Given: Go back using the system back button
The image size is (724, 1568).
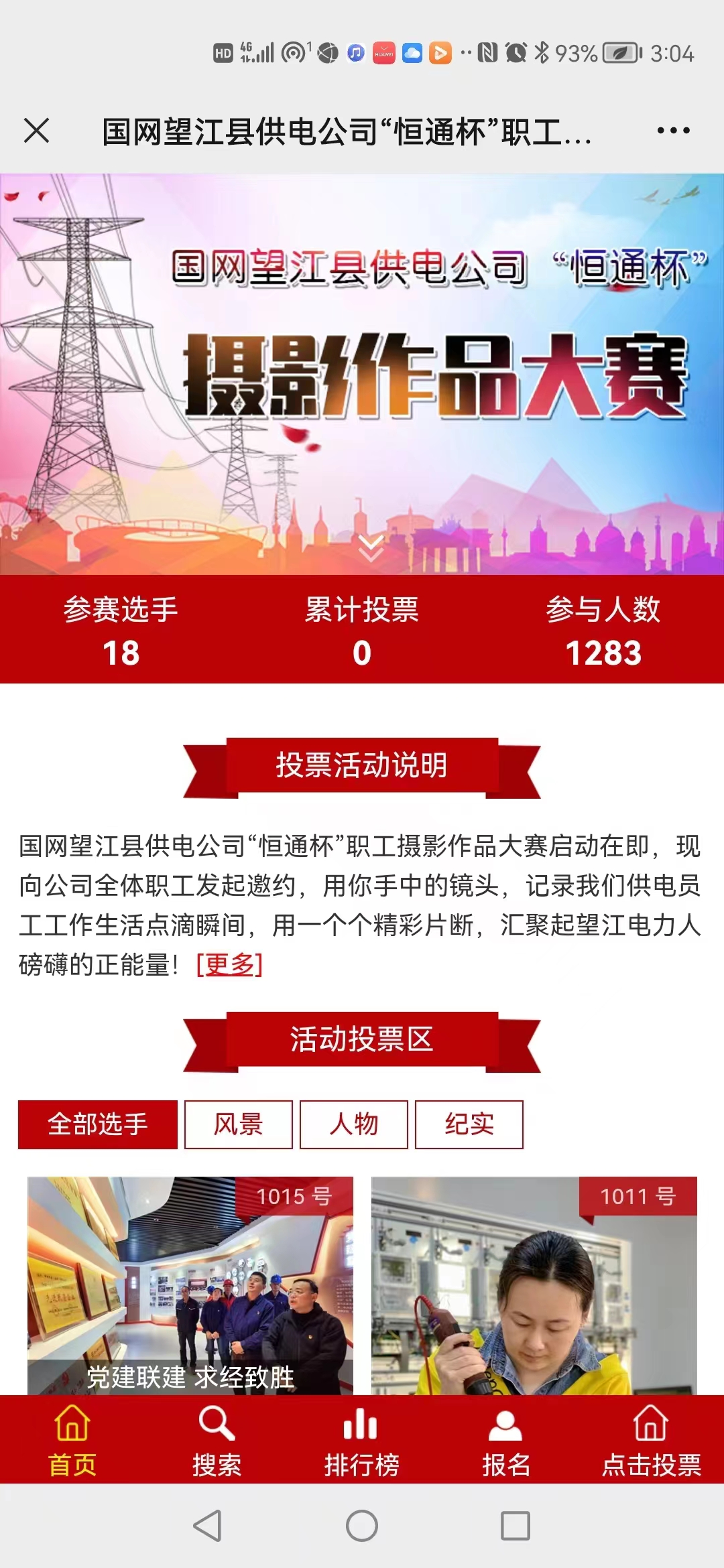Looking at the screenshot, I should pos(208,1526).
